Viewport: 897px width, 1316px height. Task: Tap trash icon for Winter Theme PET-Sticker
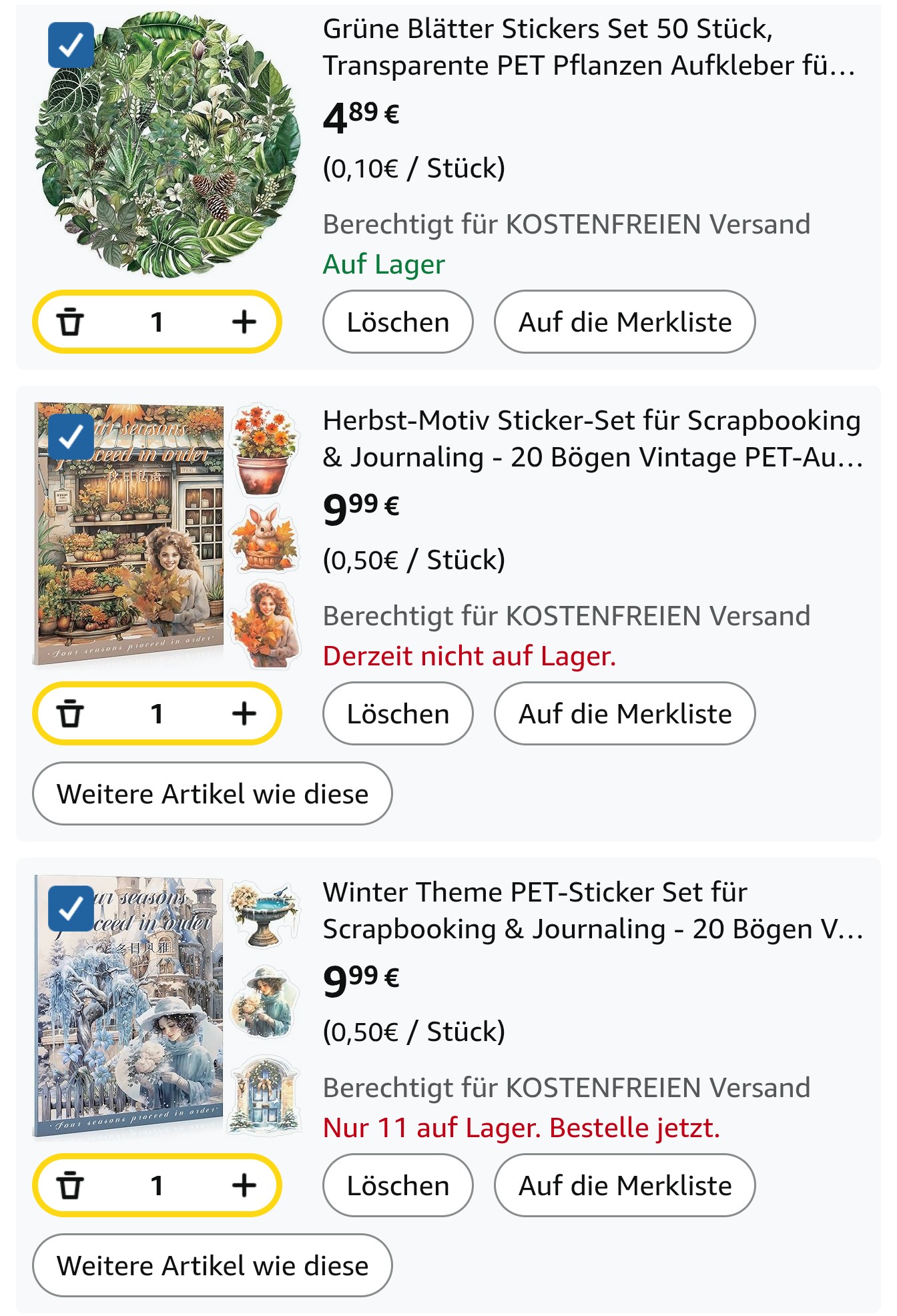70,1185
